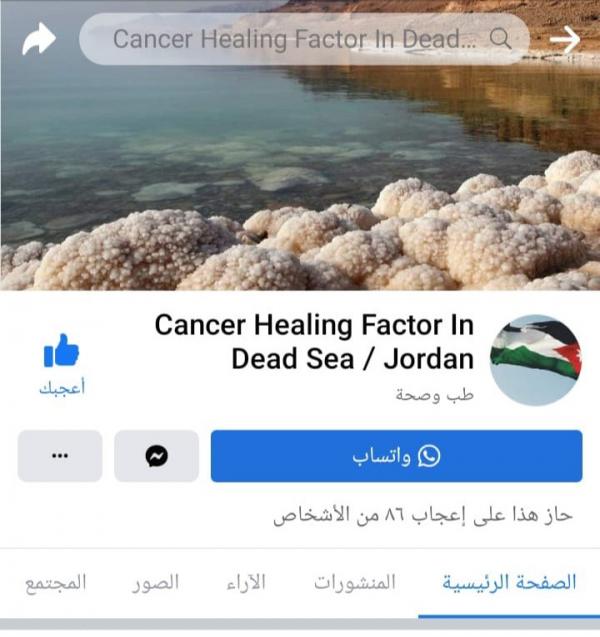Screen dimensions: 600x637
Task: Open the three-dots more options button
Action: [x=60, y=456]
